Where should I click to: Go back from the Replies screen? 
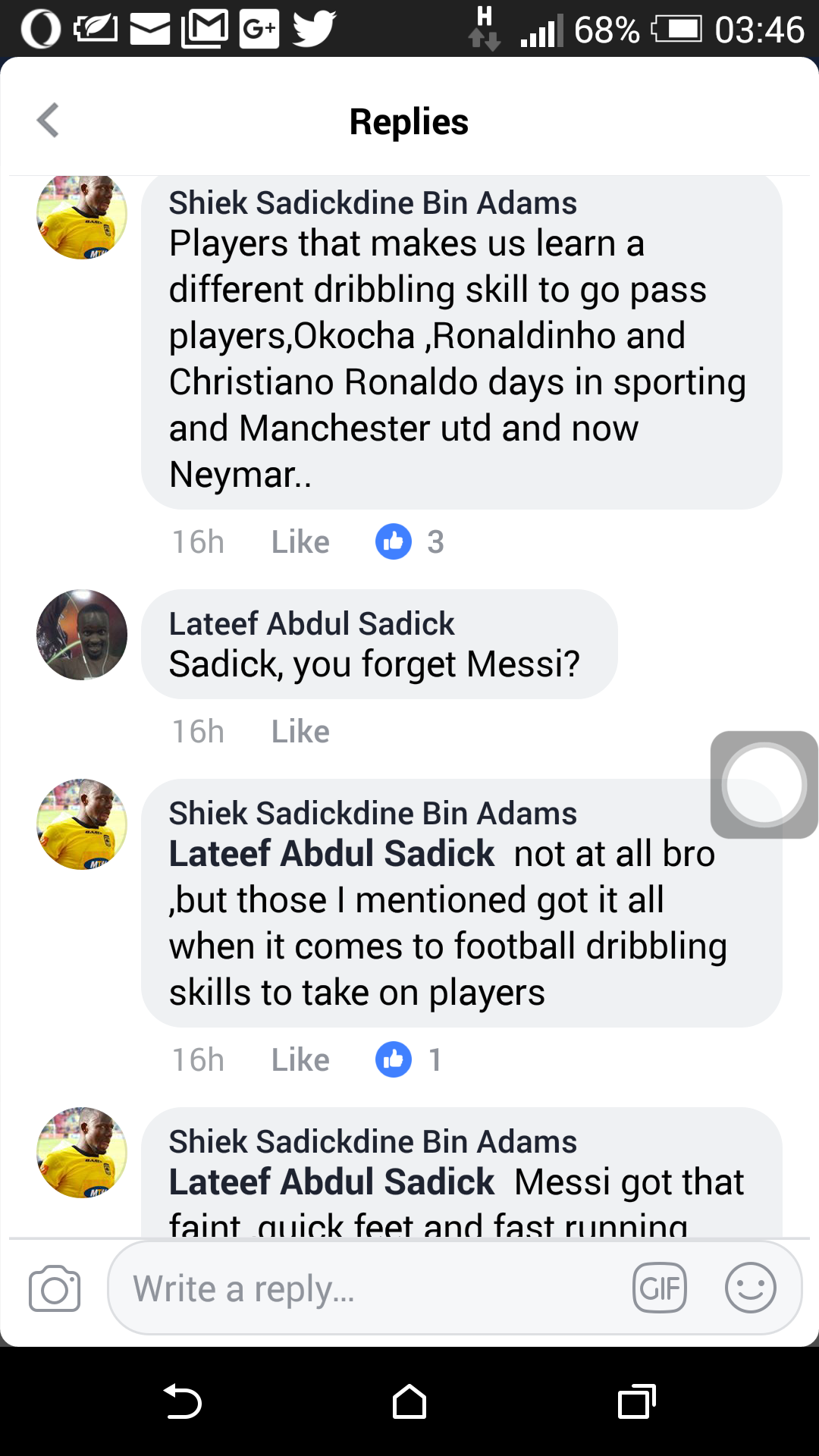49,121
